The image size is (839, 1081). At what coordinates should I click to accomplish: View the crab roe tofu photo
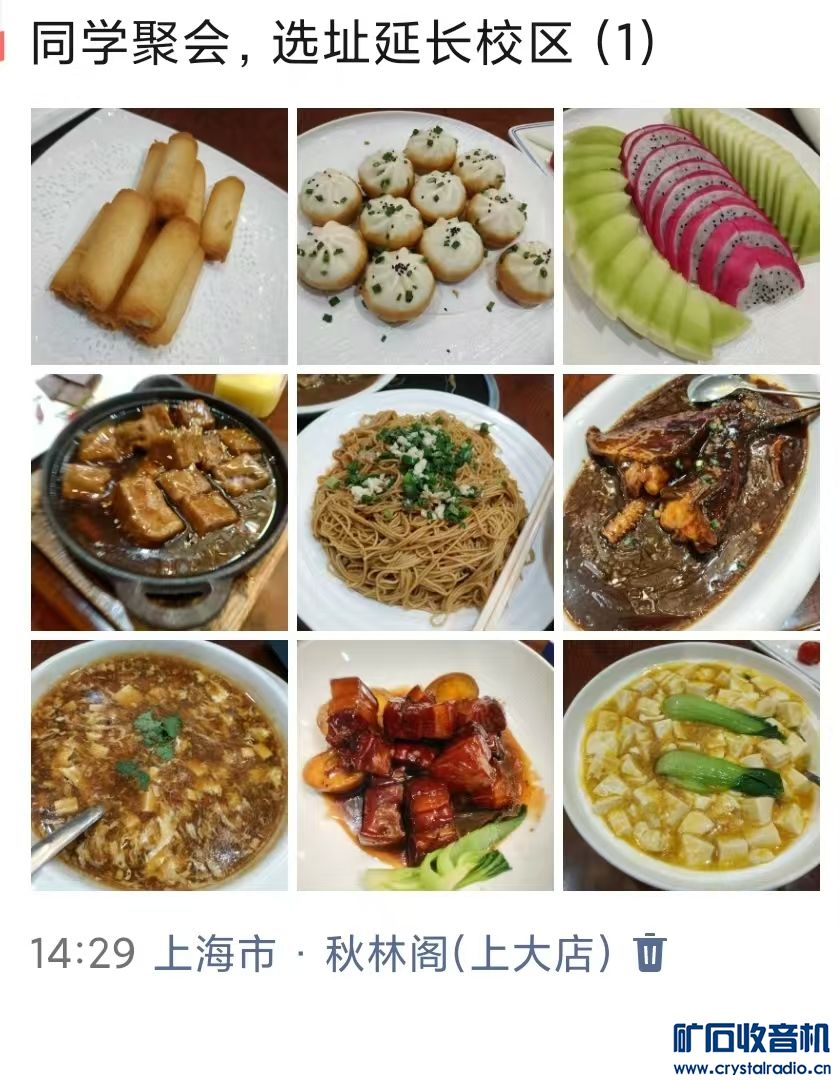pos(691,766)
